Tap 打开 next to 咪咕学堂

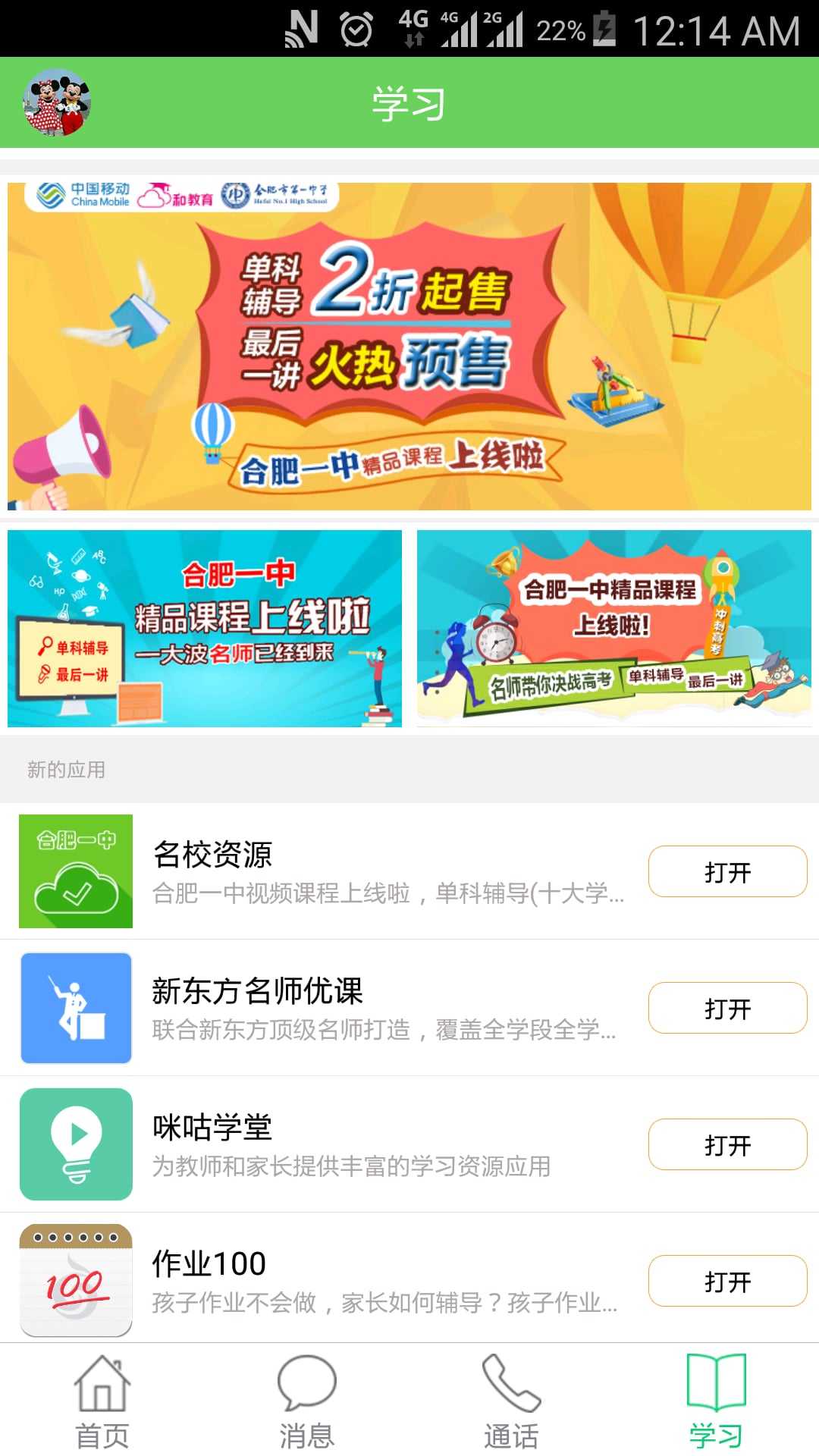pos(727,1144)
